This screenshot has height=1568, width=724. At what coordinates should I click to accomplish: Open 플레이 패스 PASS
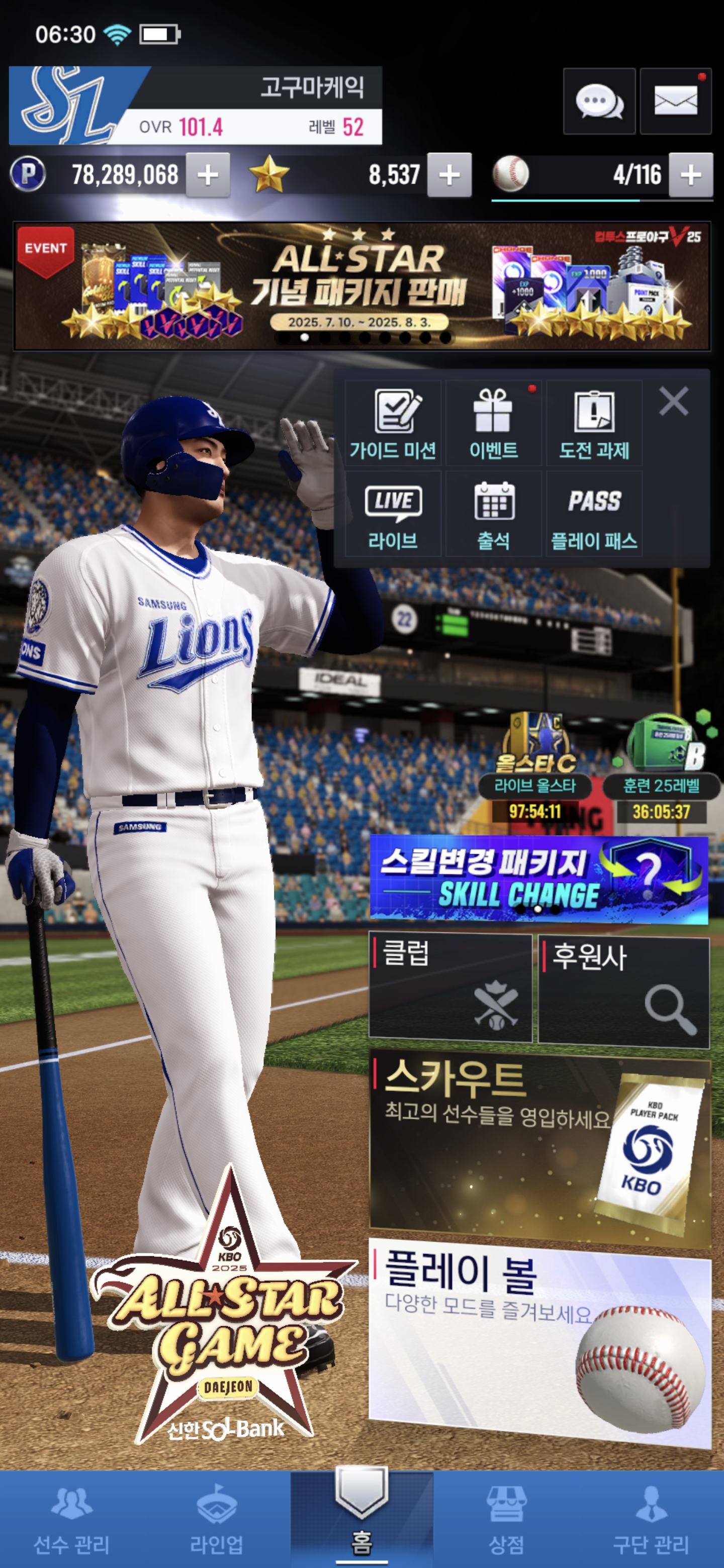pyautogui.click(x=594, y=514)
